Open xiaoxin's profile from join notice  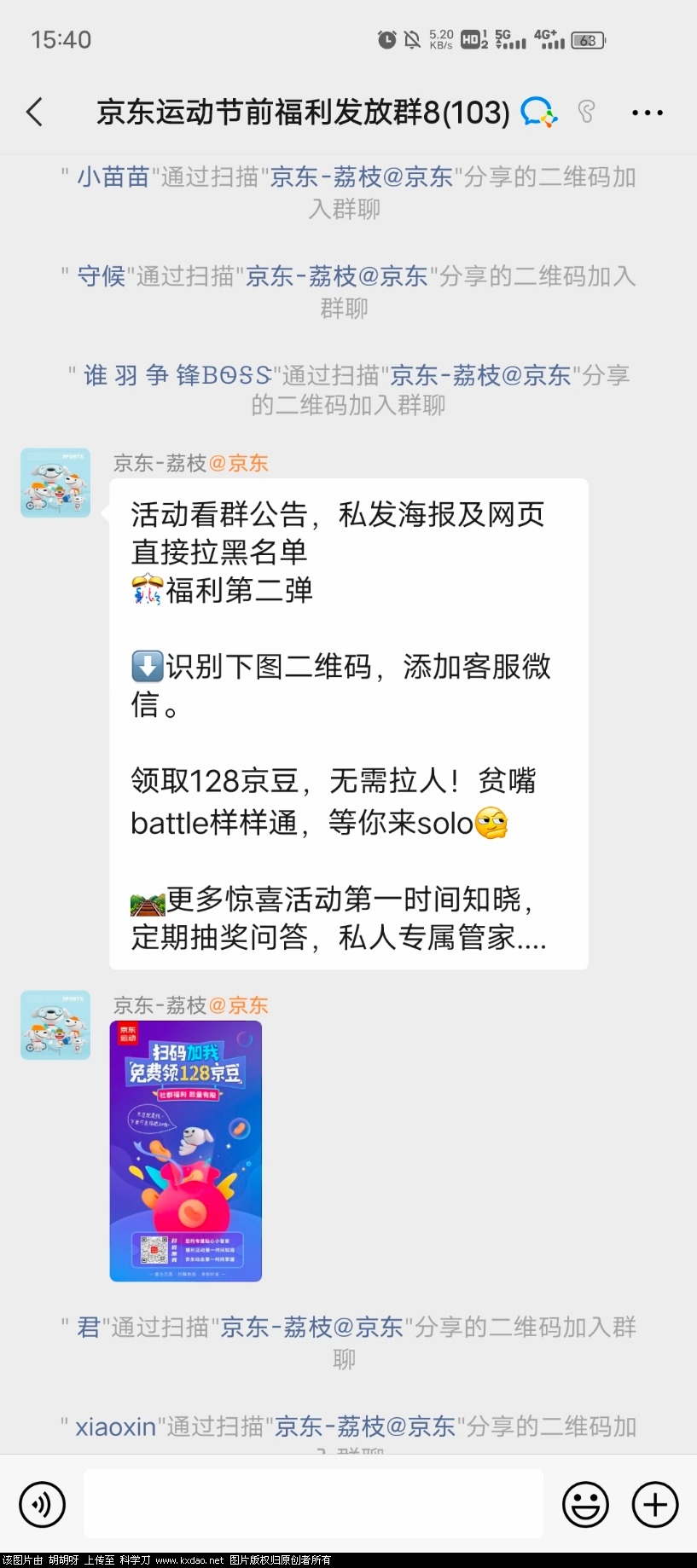115,1426
